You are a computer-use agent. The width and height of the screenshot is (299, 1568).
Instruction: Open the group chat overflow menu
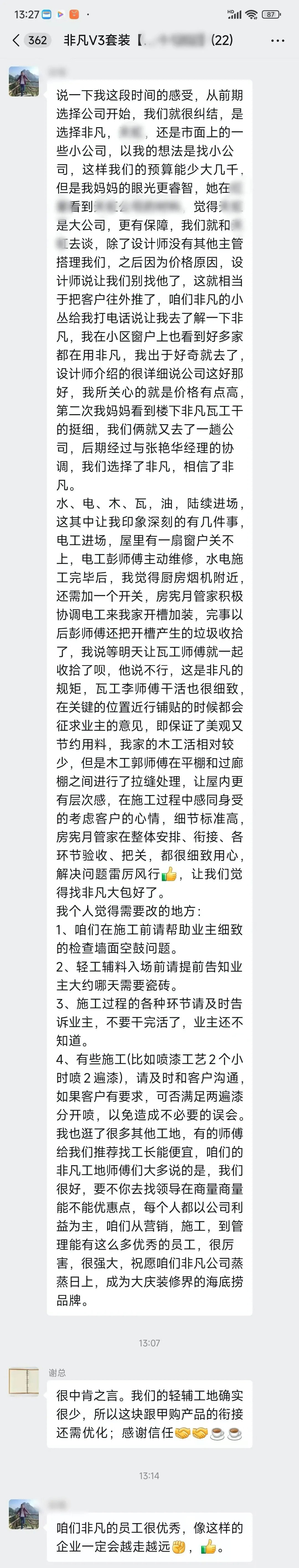[278, 41]
